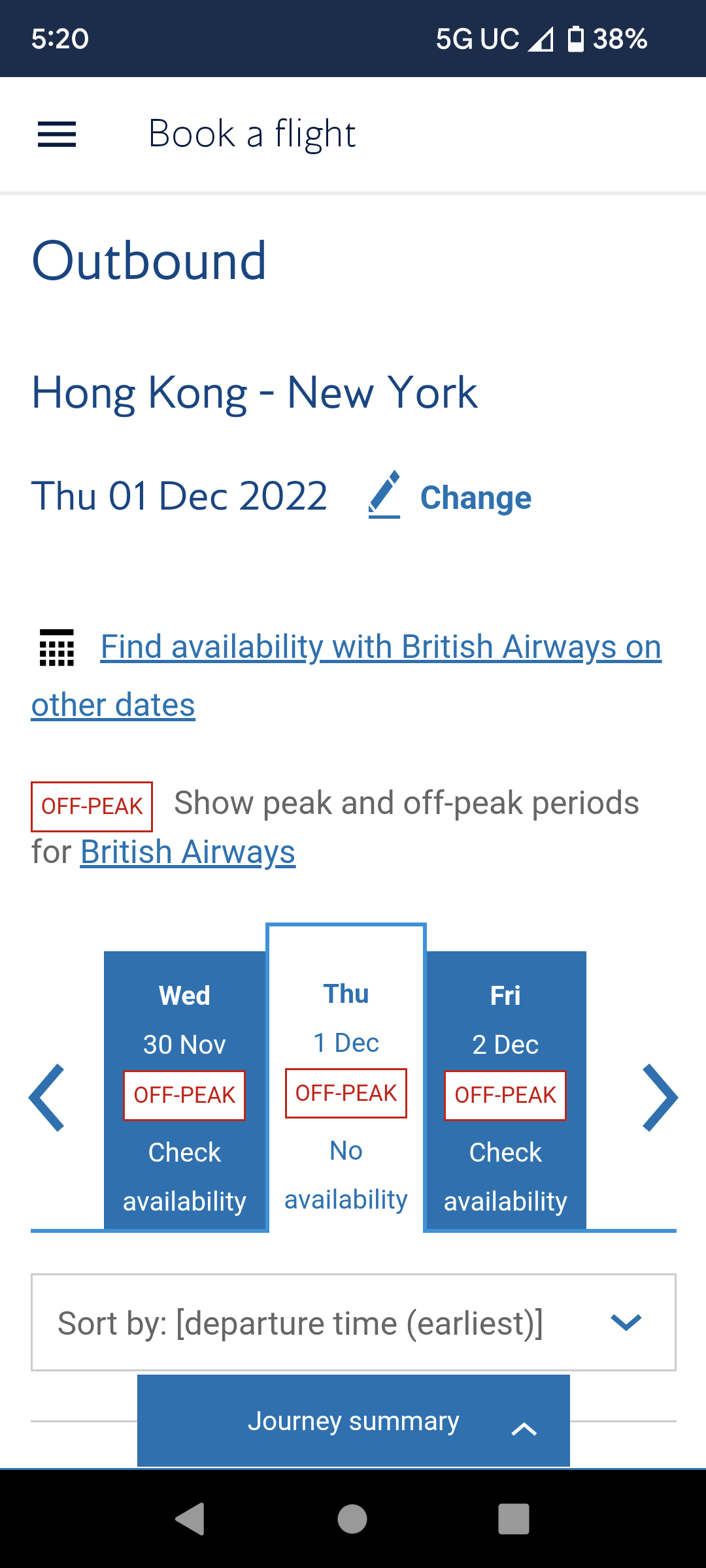
Task: Show later dates with right arrow
Action: [659, 1098]
